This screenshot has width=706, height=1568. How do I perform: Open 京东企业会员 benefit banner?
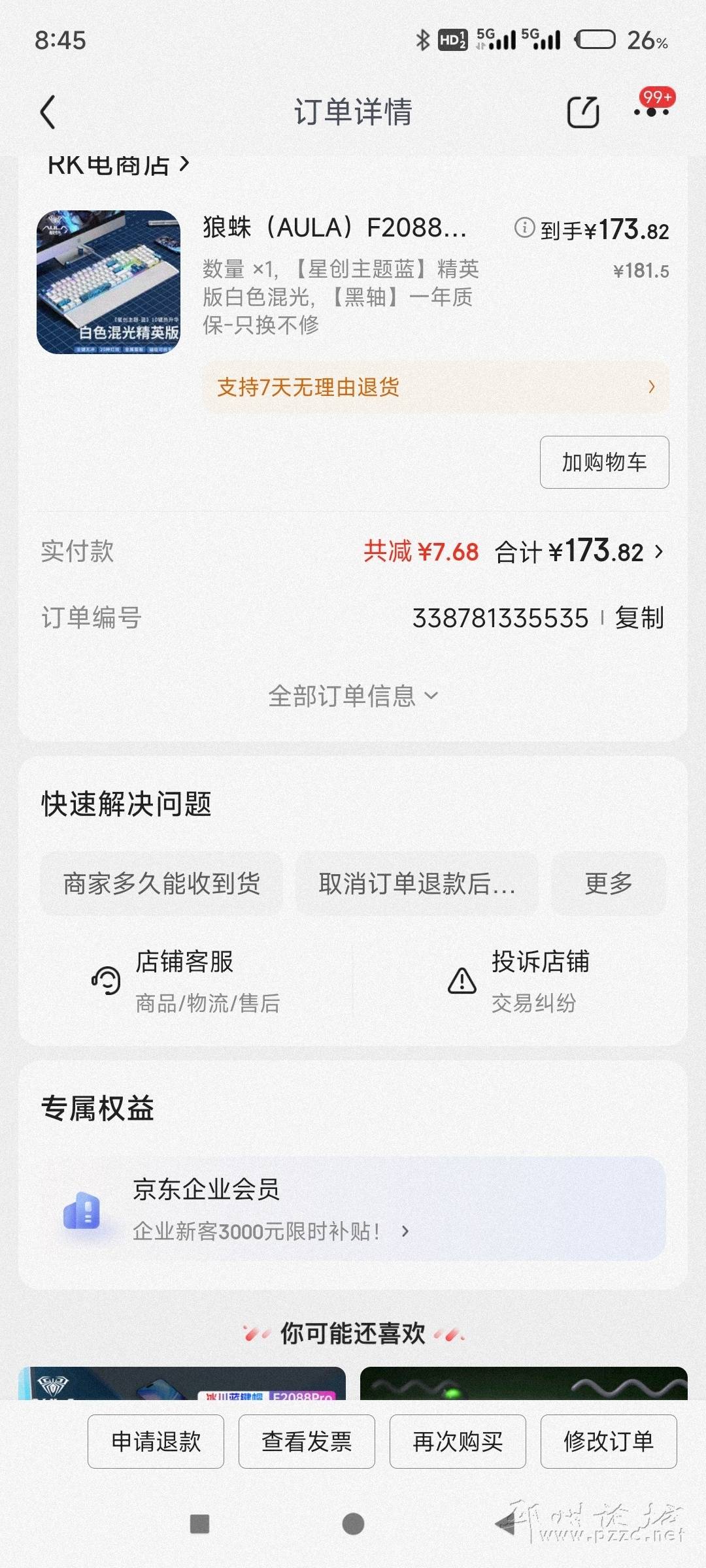point(353,1209)
